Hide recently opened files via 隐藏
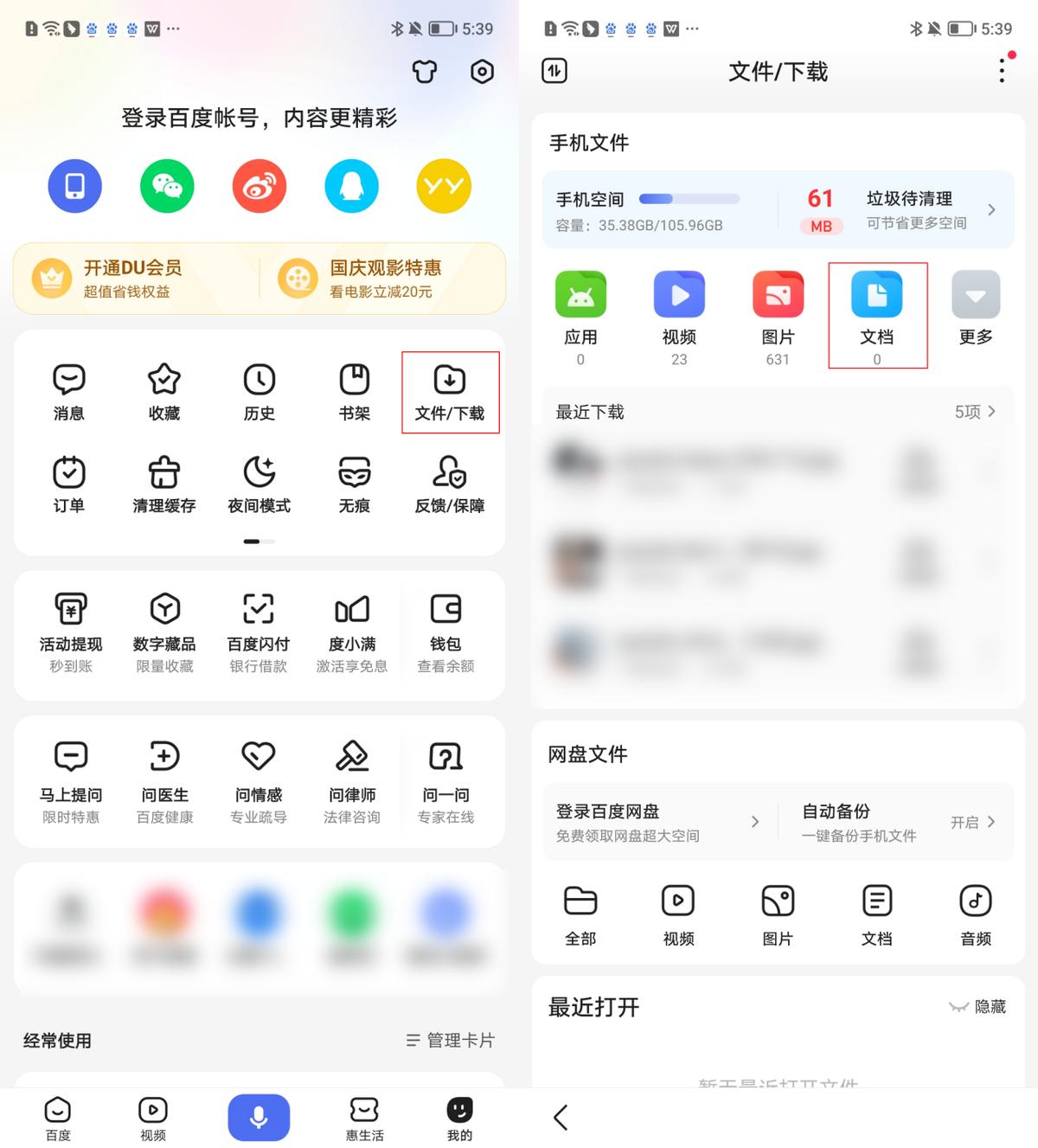Image resolution: width=1038 pixels, height=1148 pixels. (x=984, y=1006)
